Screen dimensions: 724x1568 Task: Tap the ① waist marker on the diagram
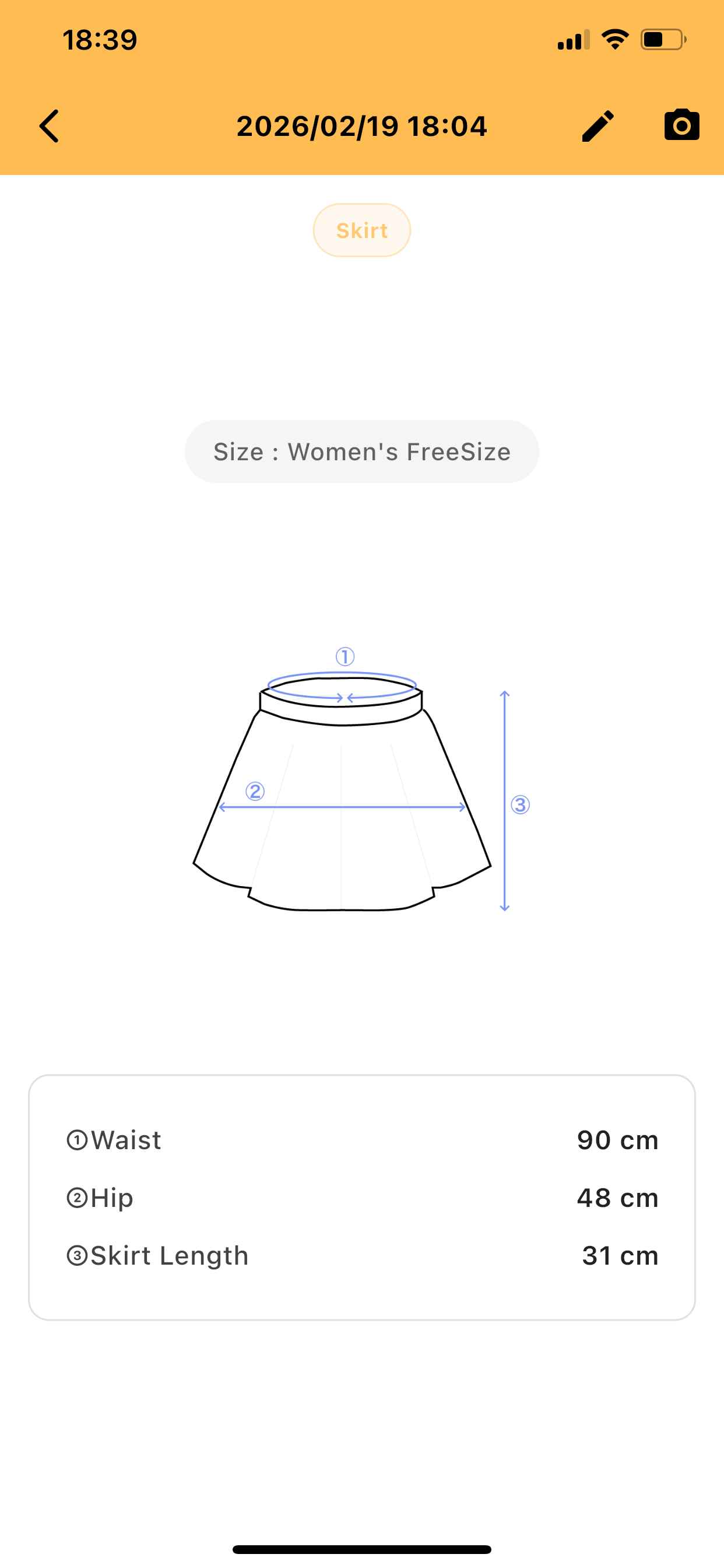(x=344, y=659)
